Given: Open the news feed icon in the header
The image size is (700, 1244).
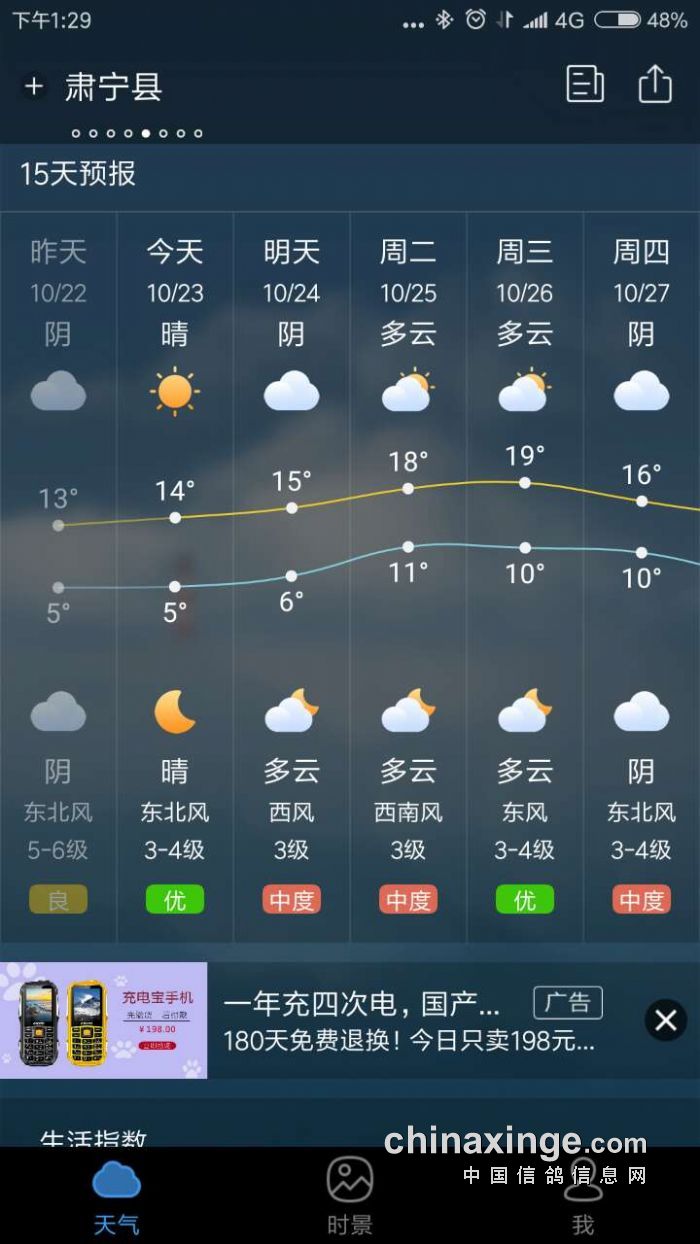Looking at the screenshot, I should click(585, 84).
